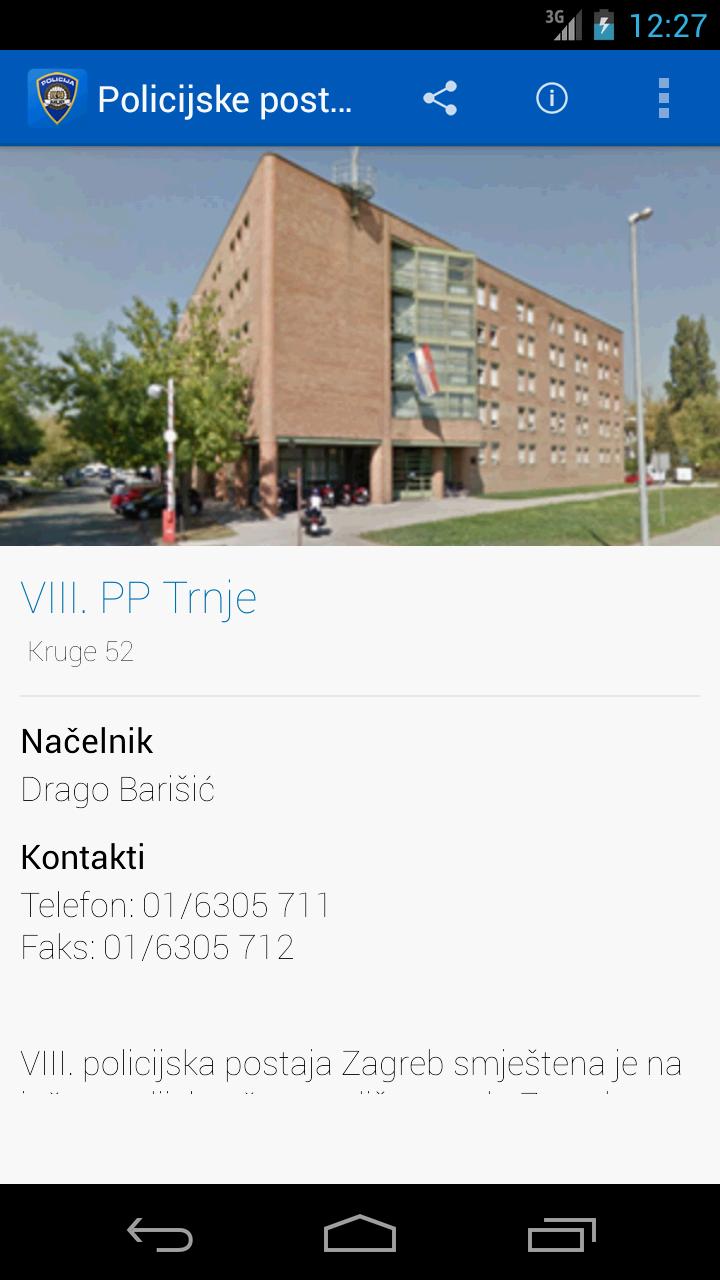
Task: Tap the Kontakti section header
Action: (x=83, y=857)
